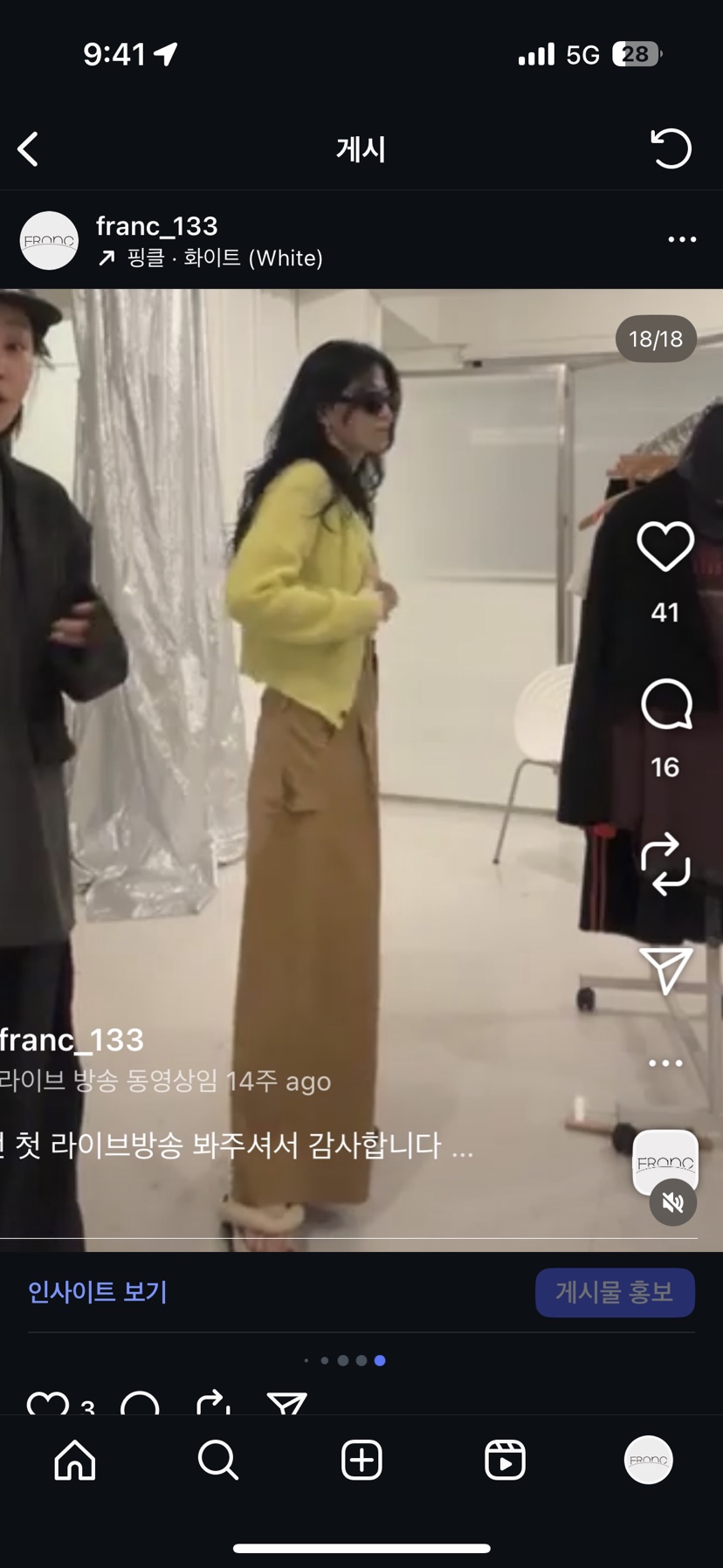The image size is (723, 1568).
Task: Open your FRANC profile tab
Action: click(x=648, y=1458)
